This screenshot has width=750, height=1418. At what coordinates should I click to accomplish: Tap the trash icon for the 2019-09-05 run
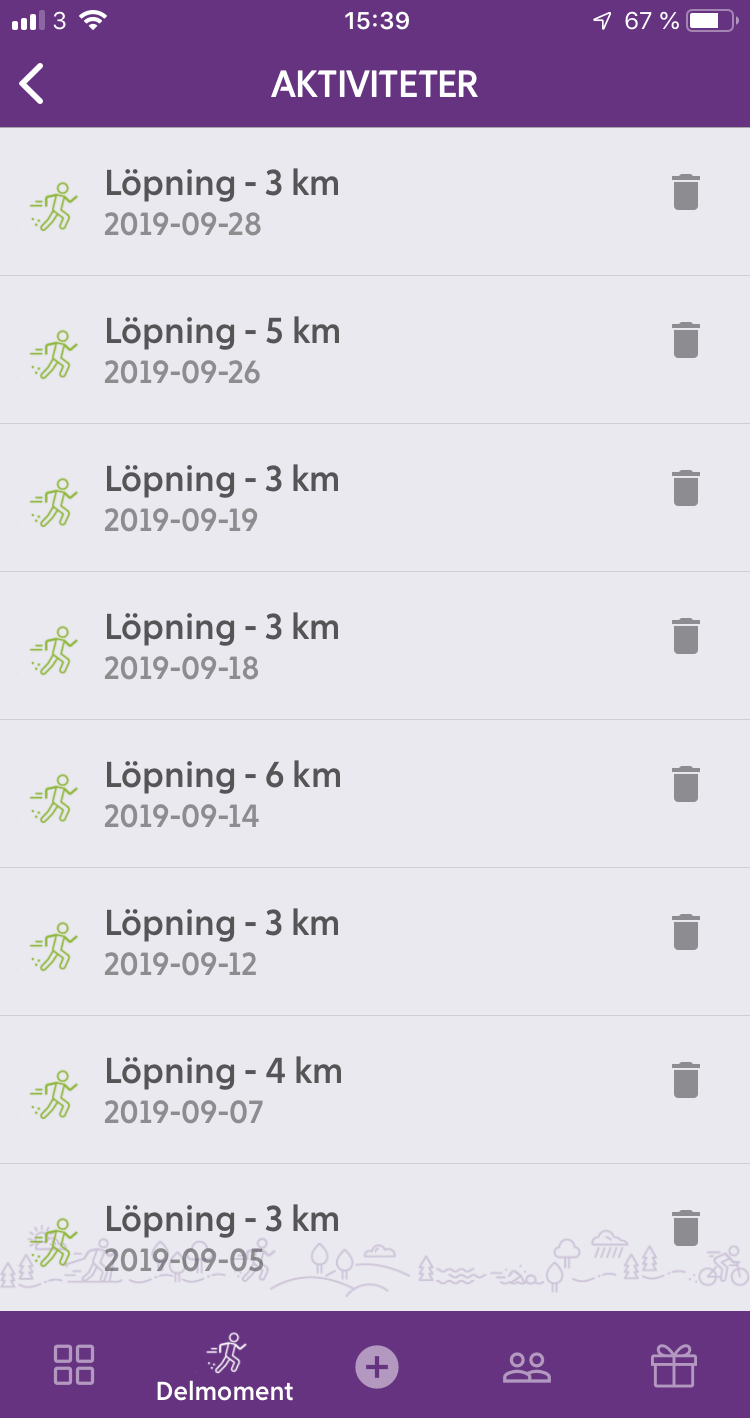coord(686,1228)
